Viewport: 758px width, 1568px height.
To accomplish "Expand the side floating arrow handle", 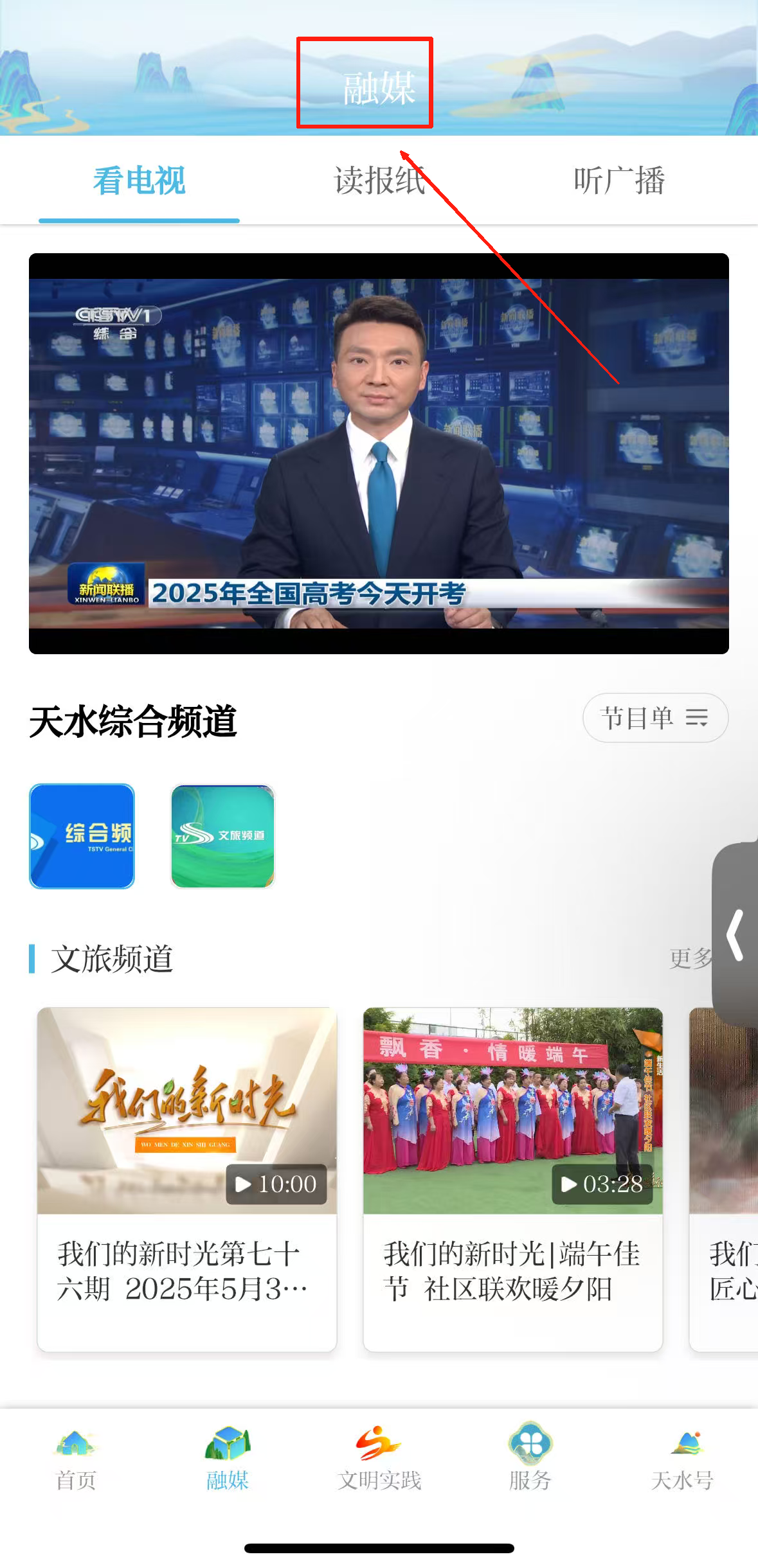I will point(736,935).
